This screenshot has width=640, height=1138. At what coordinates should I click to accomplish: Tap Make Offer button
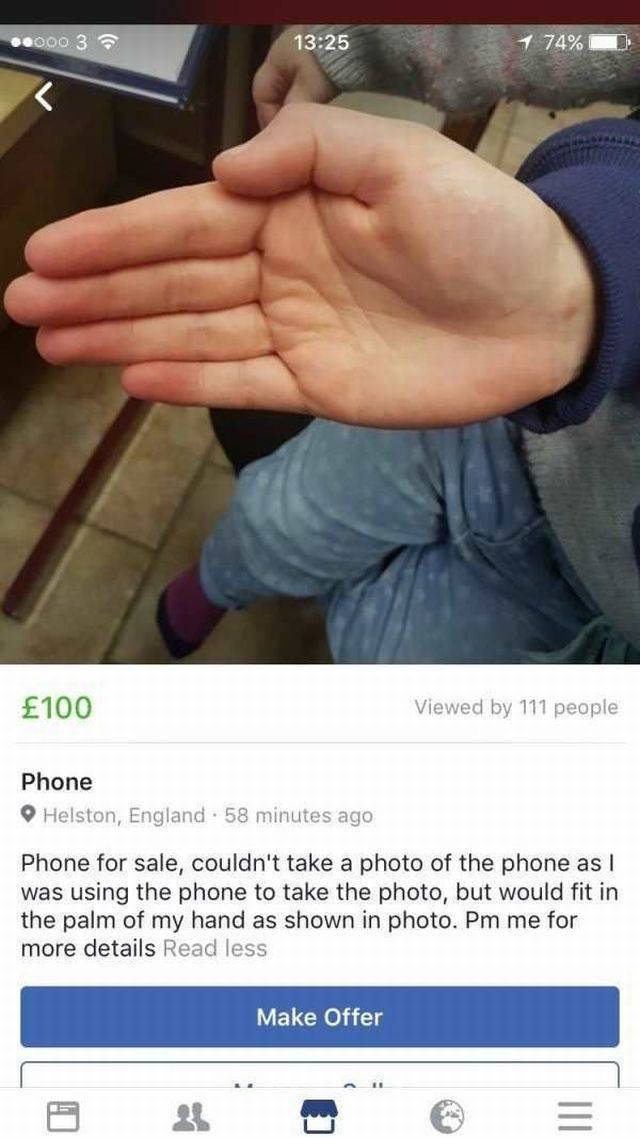pyautogui.click(x=319, y=1017)
